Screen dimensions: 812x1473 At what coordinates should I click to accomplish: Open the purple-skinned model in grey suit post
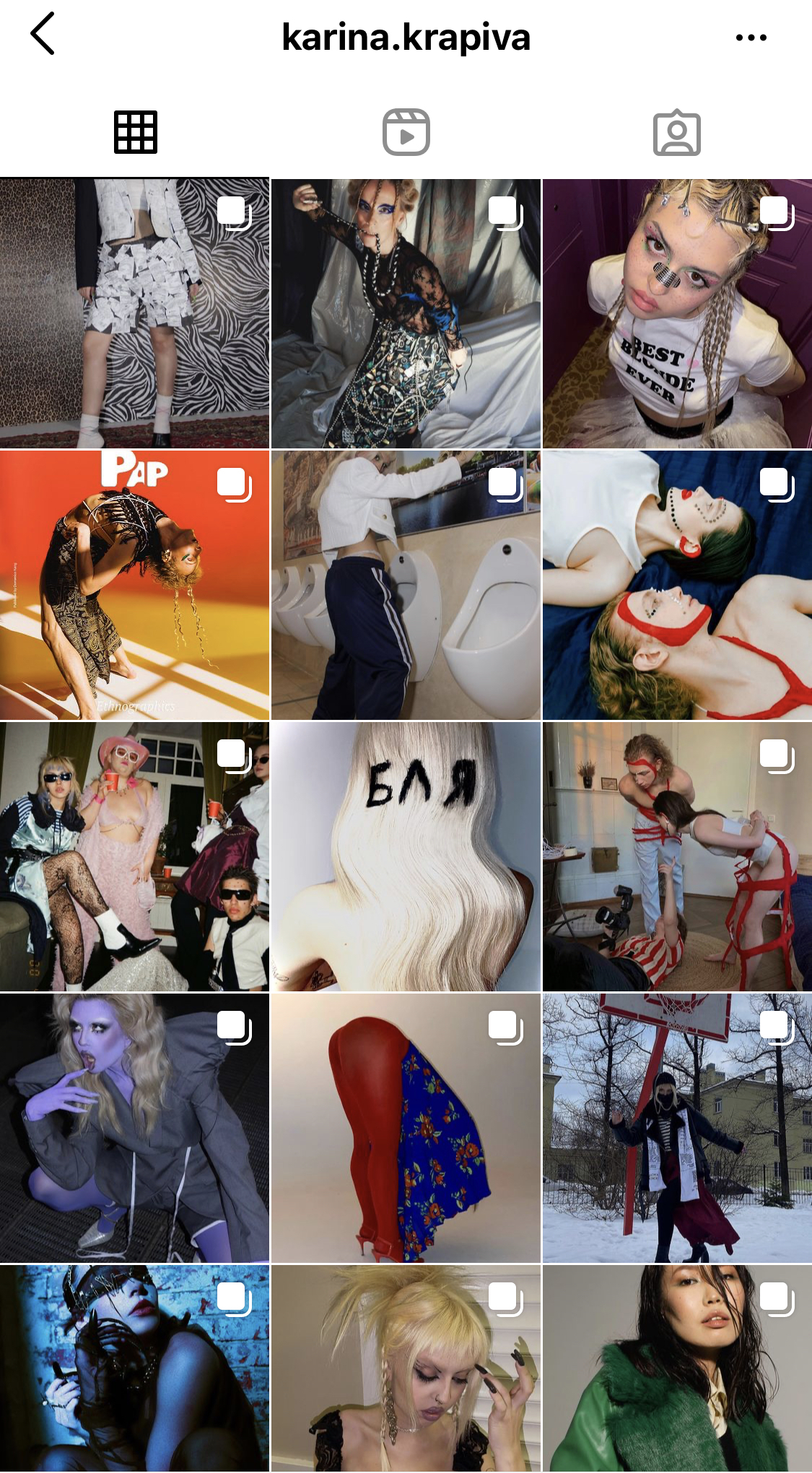pyautogui.click(x=134, y=1128)
